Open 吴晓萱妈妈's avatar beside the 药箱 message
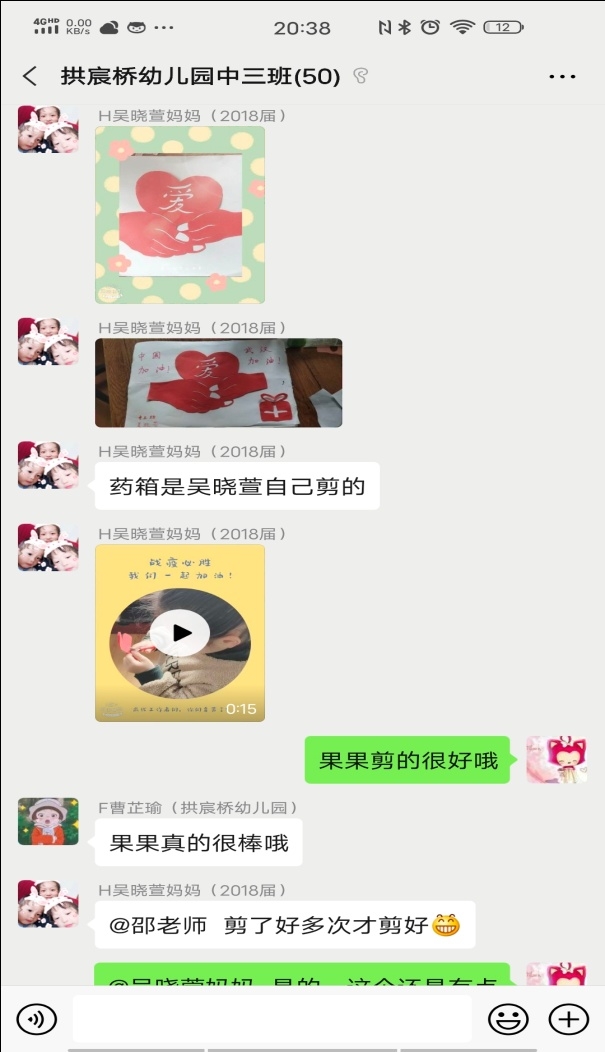 48,466
